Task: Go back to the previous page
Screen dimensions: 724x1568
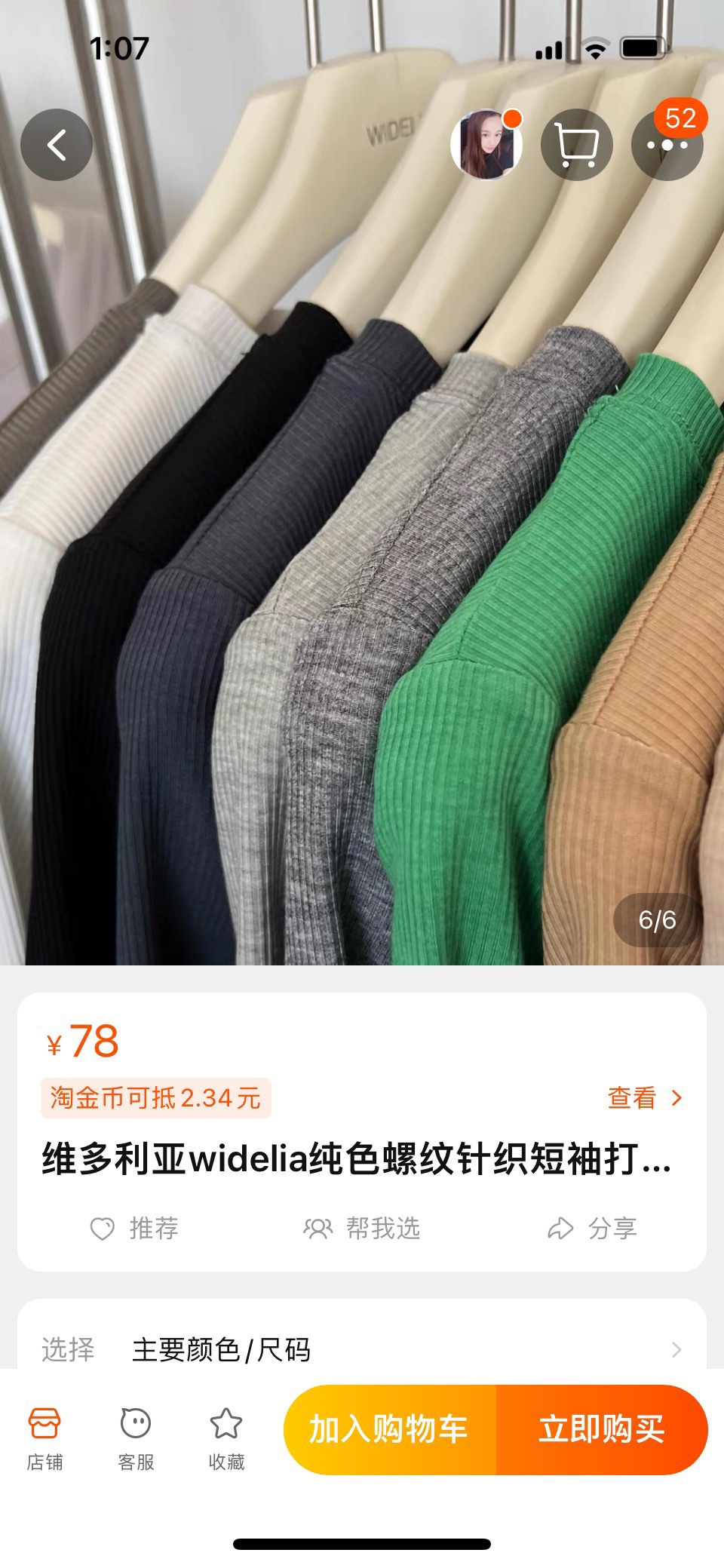Action: (57, 145)
